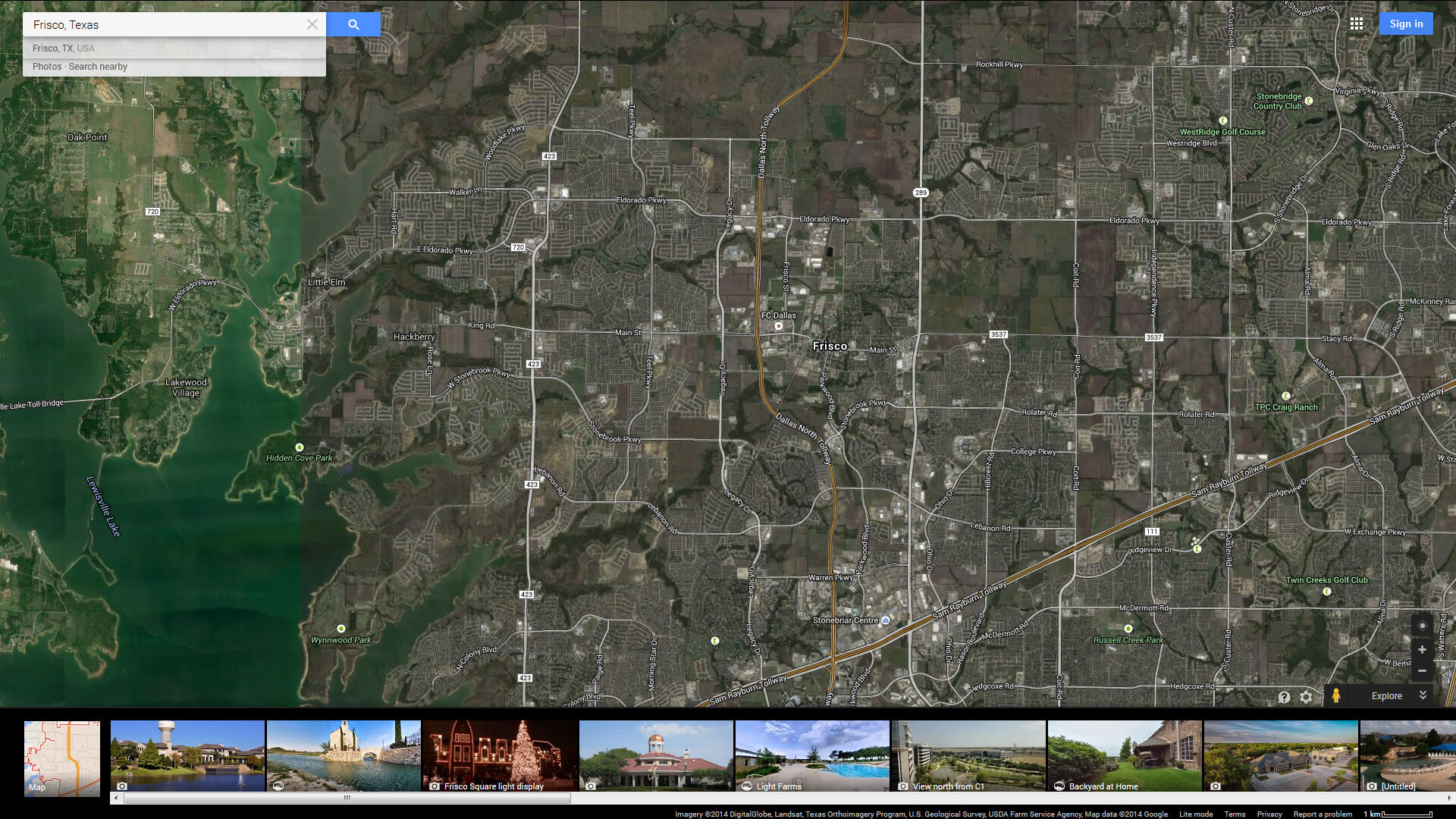Show my current location
Image resolution: width=1456 pixels, height=819 pixels.
click(1422, 626)
